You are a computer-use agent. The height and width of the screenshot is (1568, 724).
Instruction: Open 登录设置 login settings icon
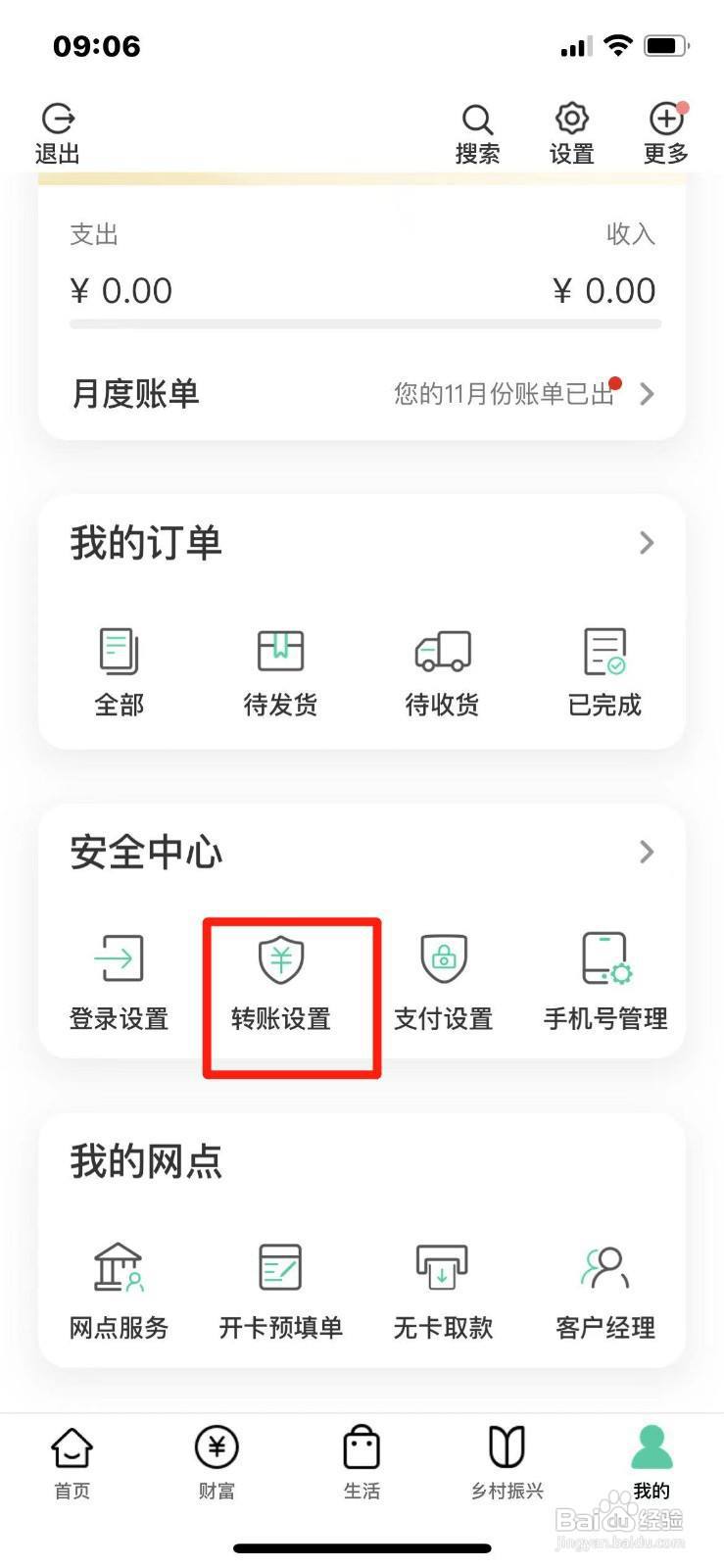point(119,960)
